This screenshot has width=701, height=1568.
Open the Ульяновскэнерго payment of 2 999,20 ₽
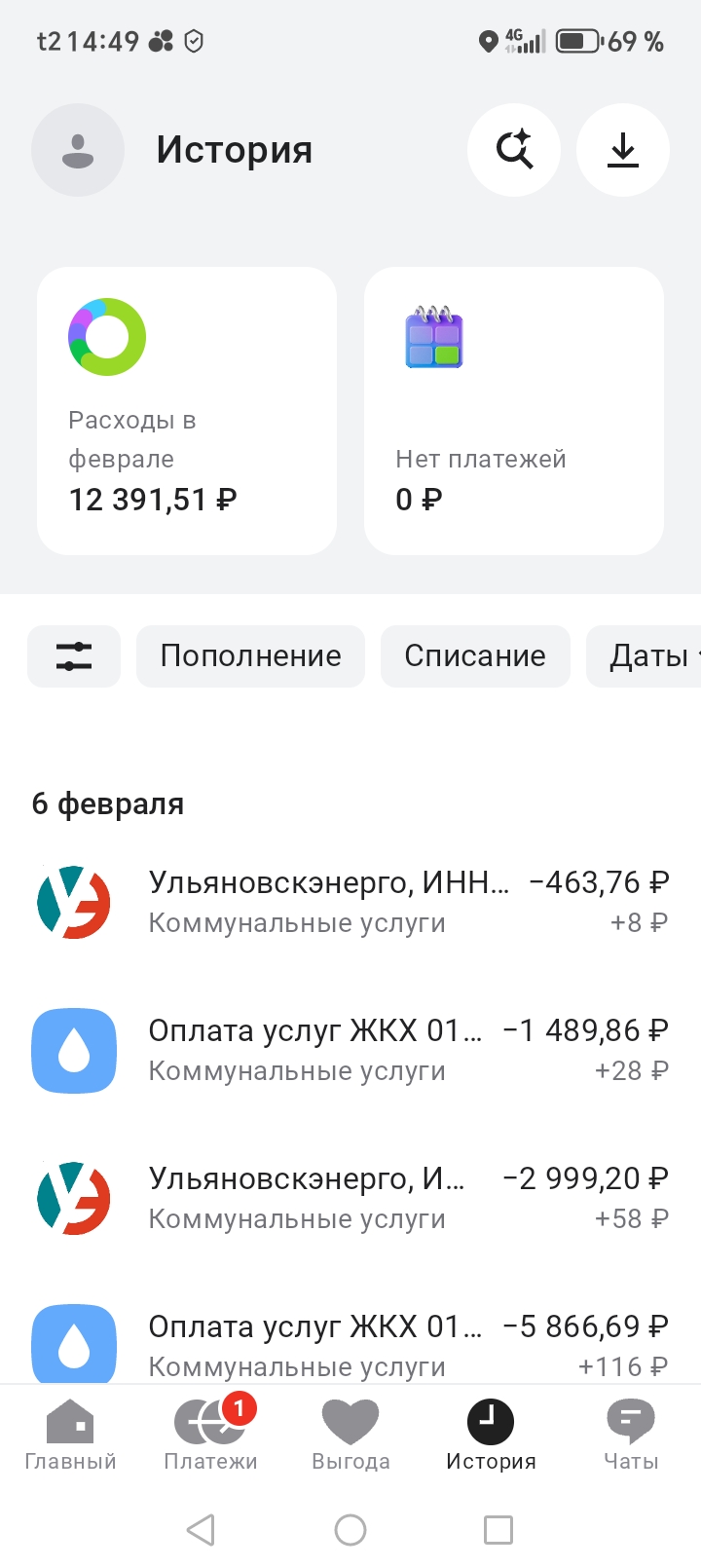pyautogui.click(x=350, y=1198)
